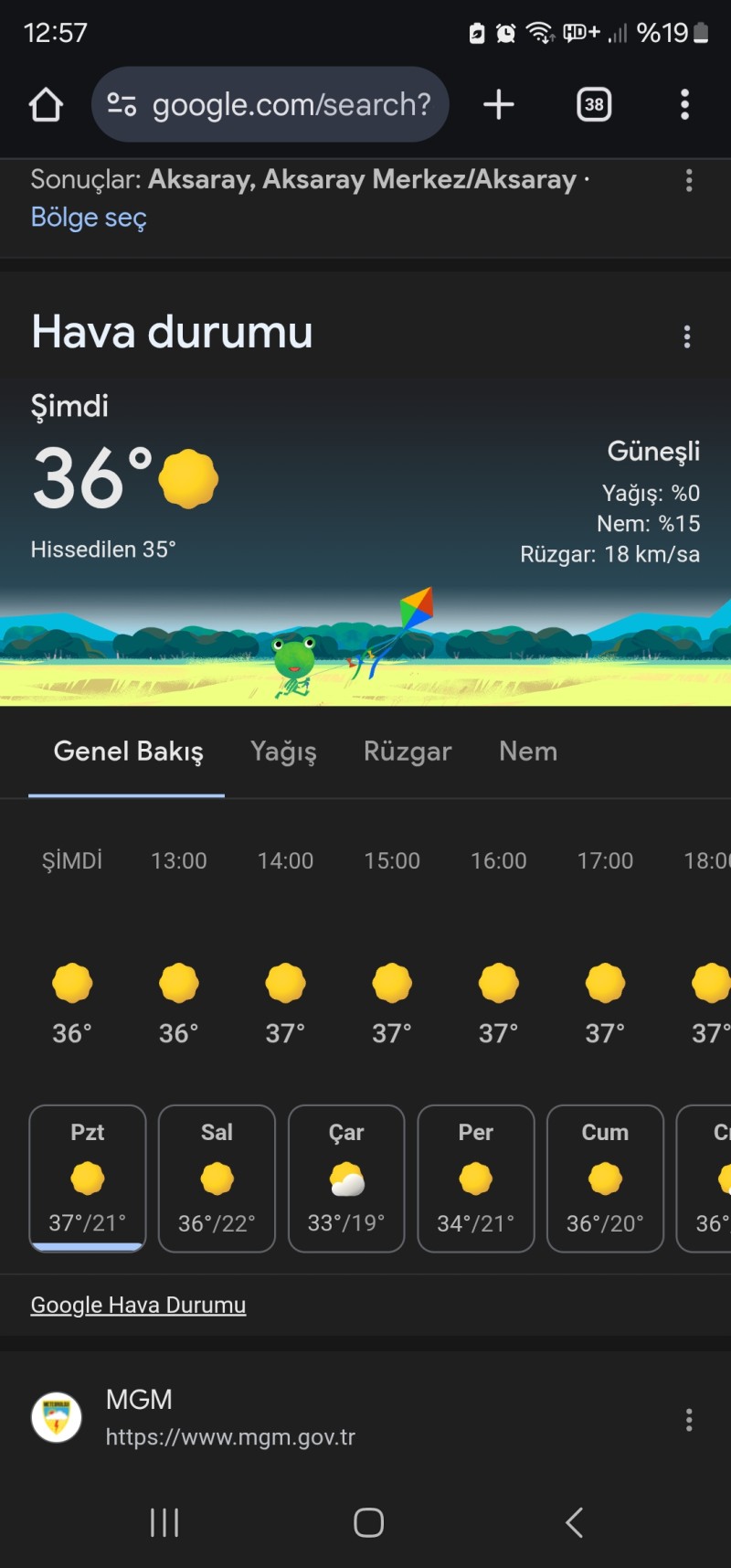This screenshot has height=1568, width=731.
Task: Open a new browser tab
Action: point(499,105)
